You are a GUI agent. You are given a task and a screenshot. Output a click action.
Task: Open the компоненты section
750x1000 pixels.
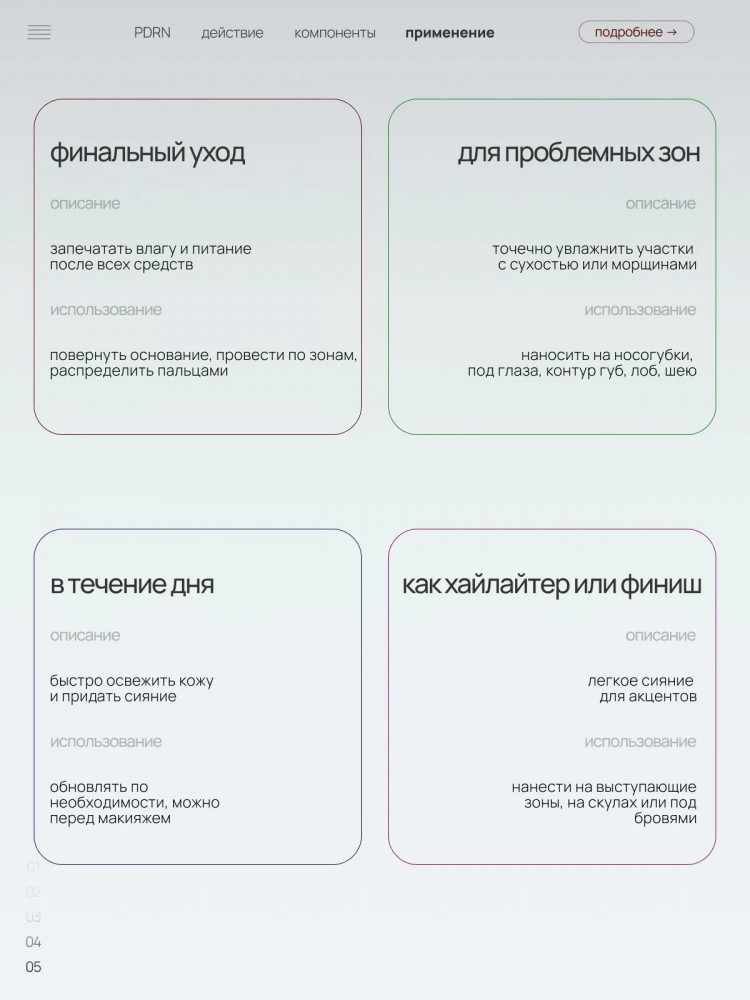[x=335, y=33]
